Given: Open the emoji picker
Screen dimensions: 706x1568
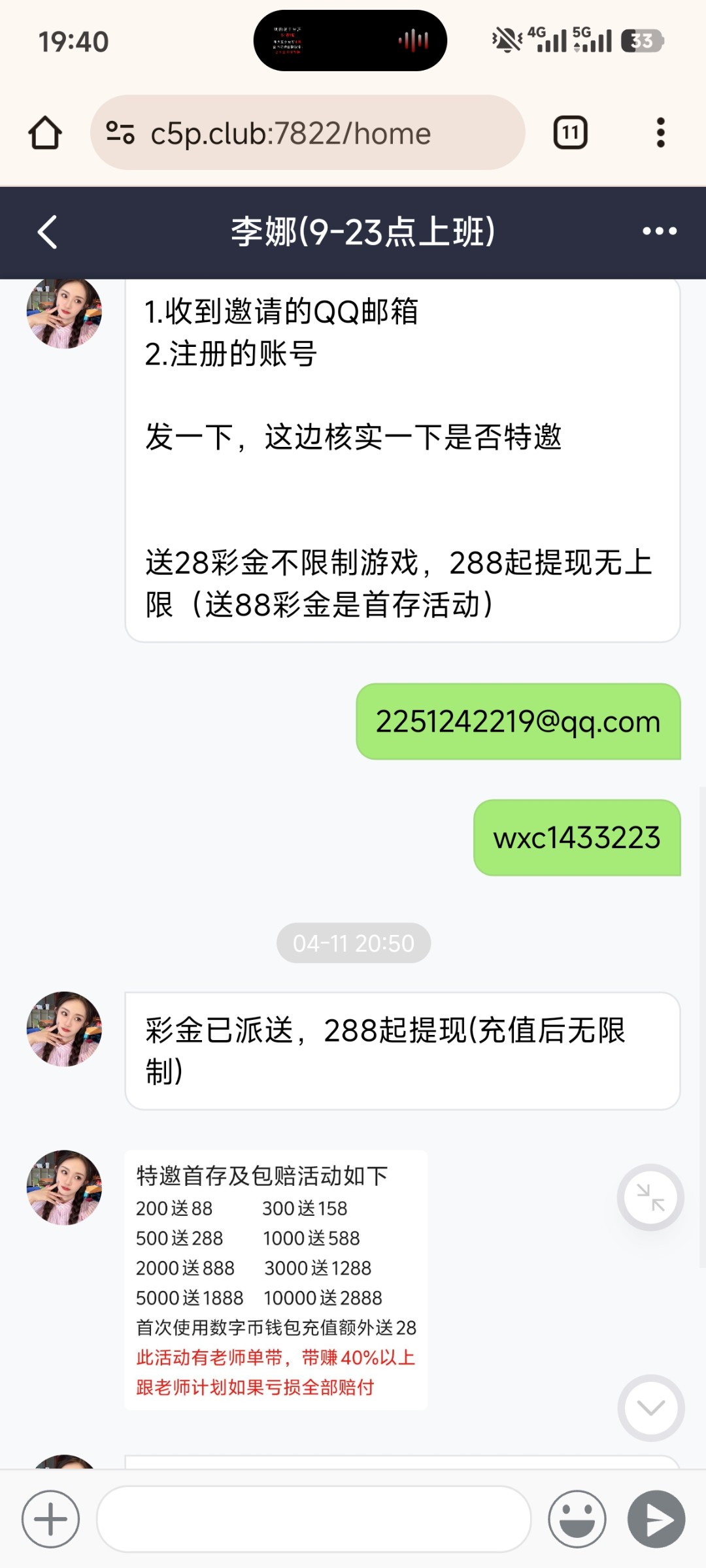Looking at the screenshot, I should click(x=577, y=1520).
